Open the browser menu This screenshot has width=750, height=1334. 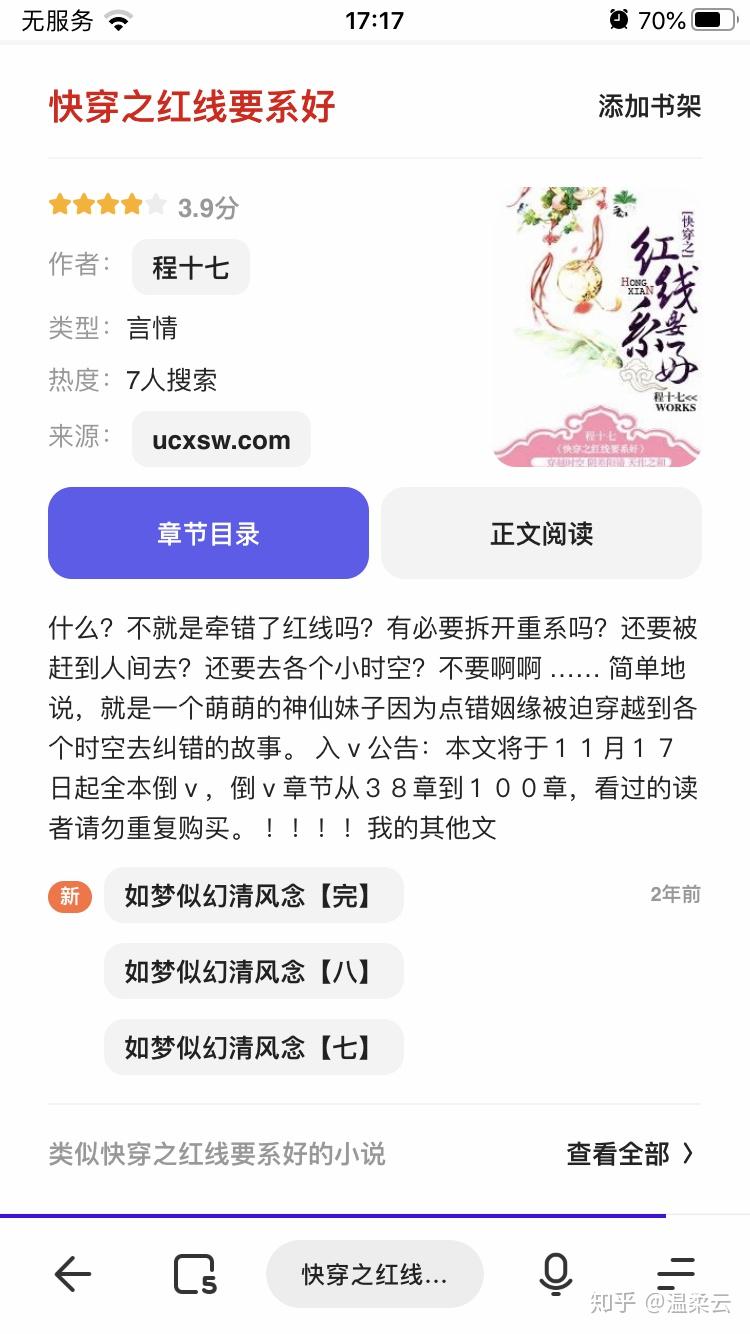pos(676,1274)
